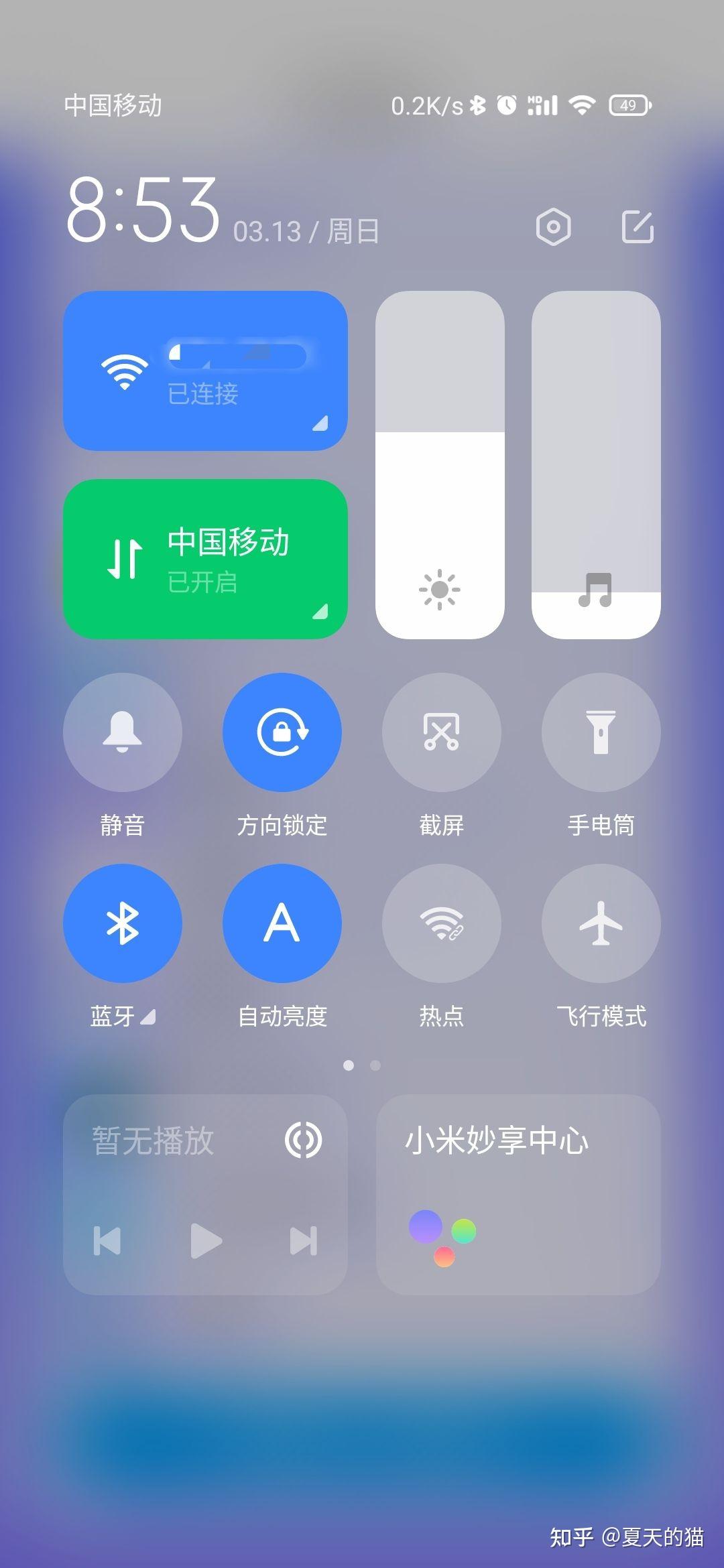Turn off orientation lock (方向锁定)
724x1568 pixels.
282,733
